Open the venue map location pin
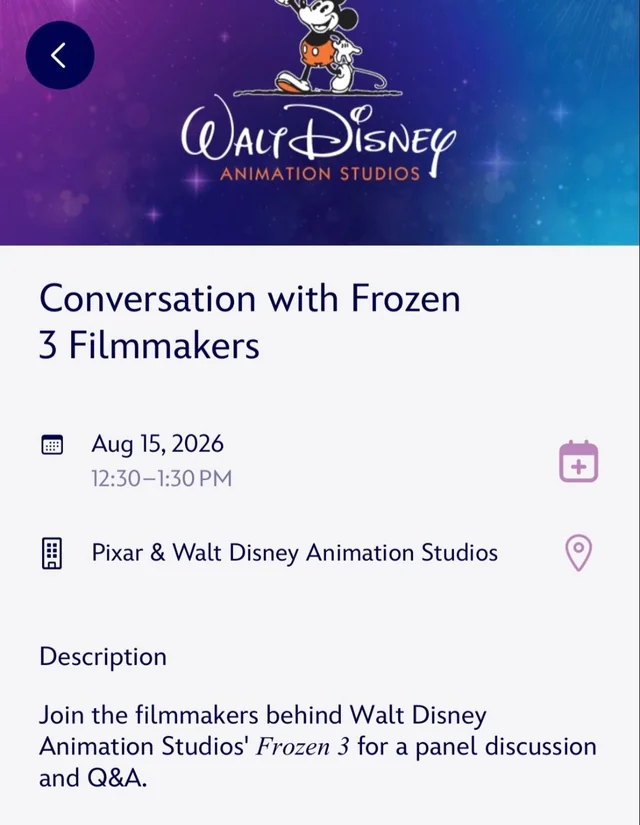 point(578,553)
